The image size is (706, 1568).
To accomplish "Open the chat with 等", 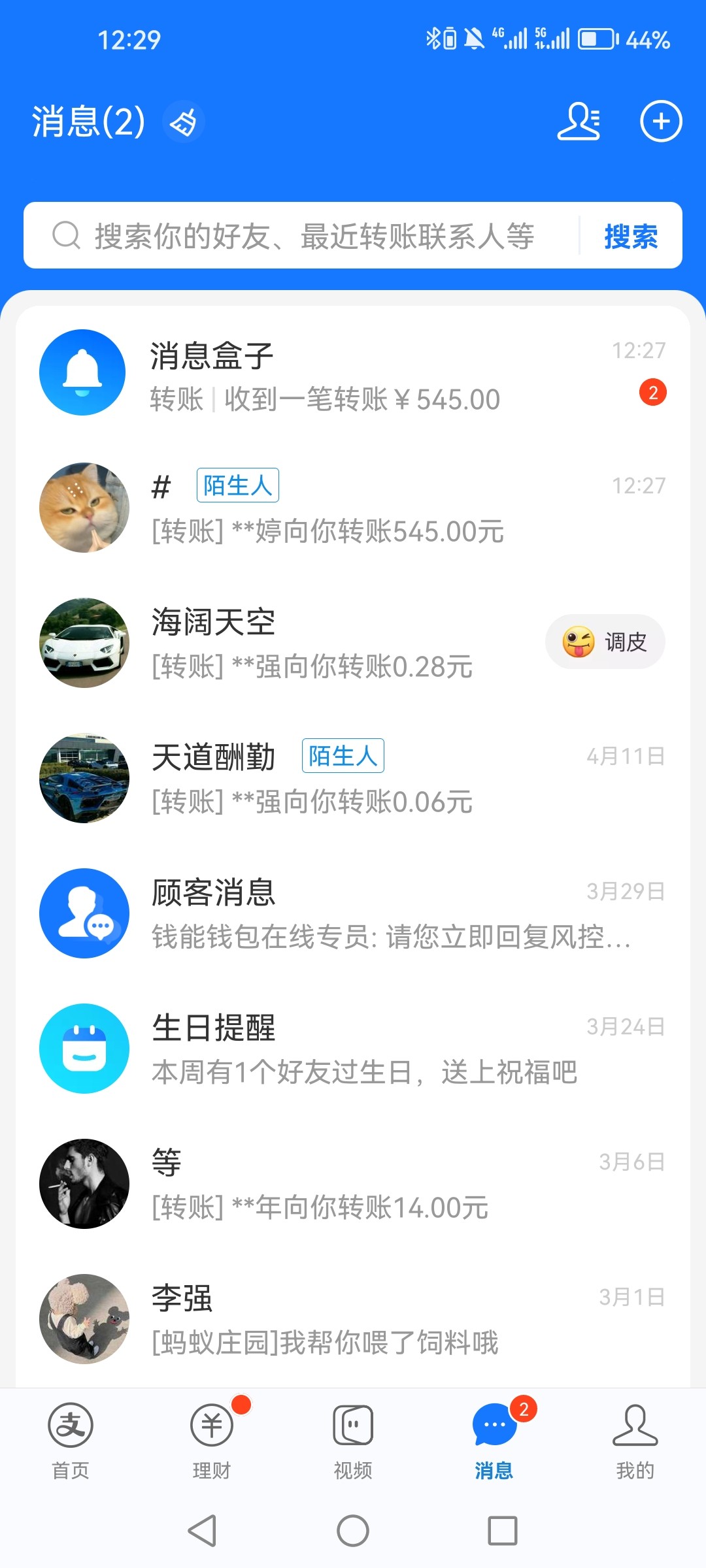I will 353,1184.
